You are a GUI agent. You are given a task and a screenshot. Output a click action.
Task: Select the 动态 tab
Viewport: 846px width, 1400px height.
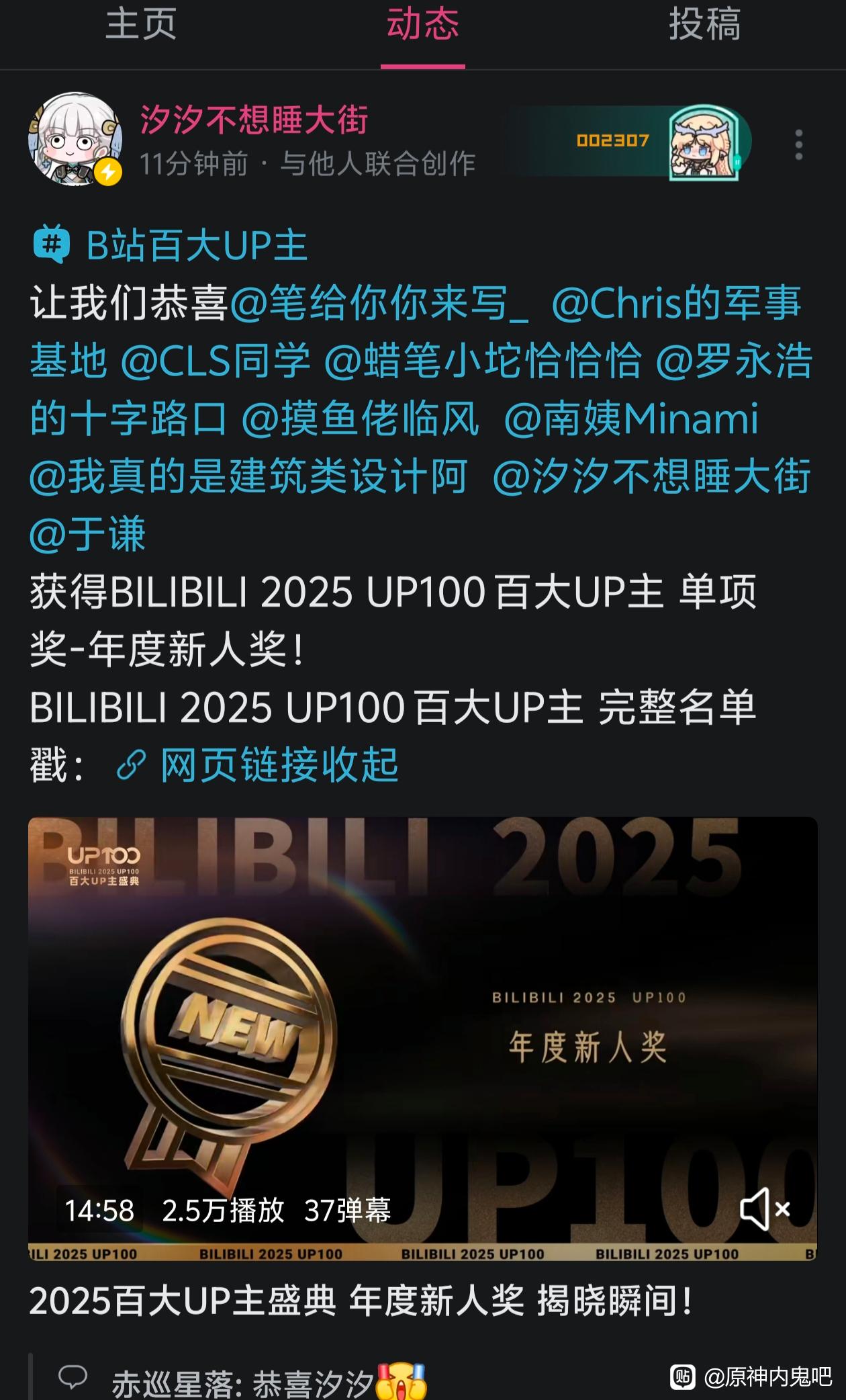pyautogui.click(x=423, y=24)
